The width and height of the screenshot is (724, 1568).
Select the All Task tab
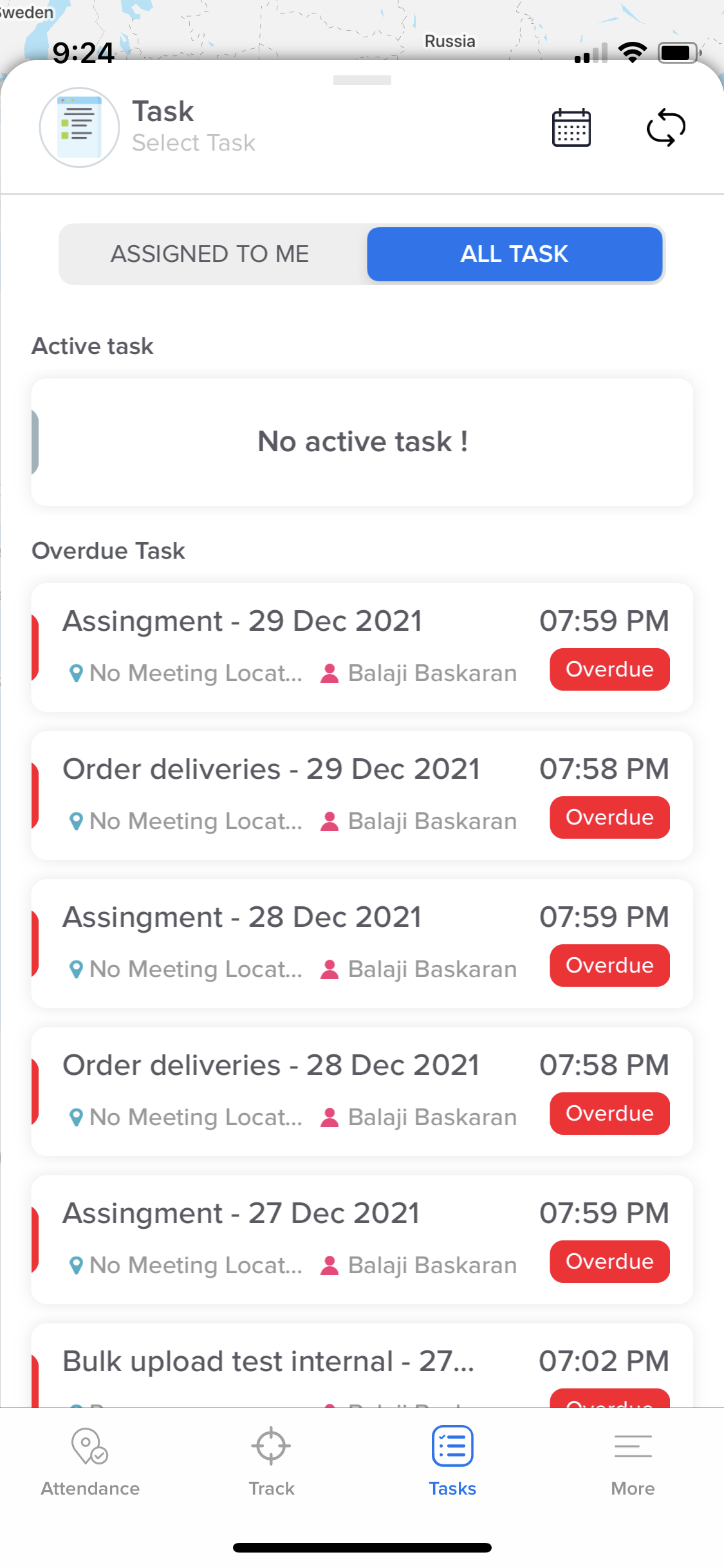coord(514,254)
